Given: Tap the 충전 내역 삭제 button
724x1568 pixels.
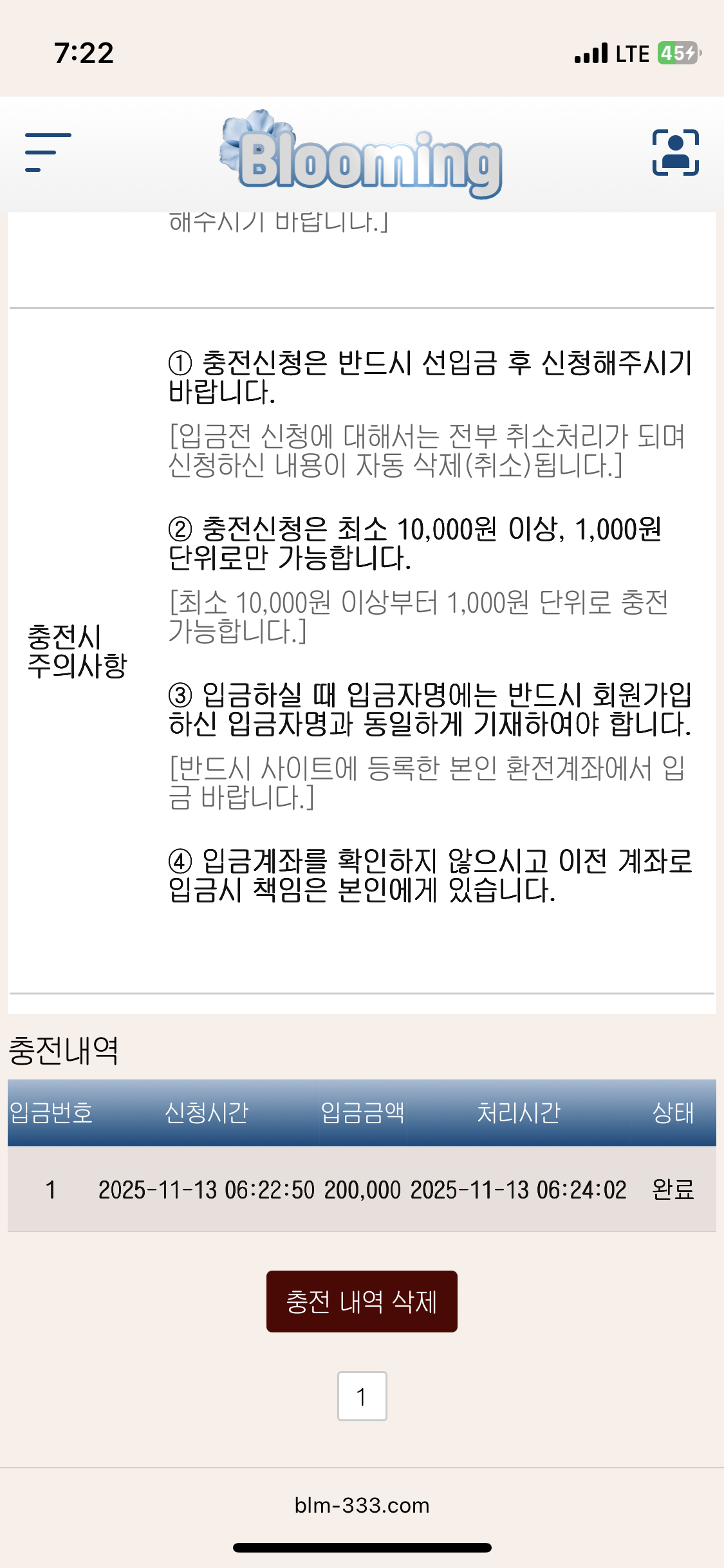Looking at the screenshot, I should (362, 1302).
